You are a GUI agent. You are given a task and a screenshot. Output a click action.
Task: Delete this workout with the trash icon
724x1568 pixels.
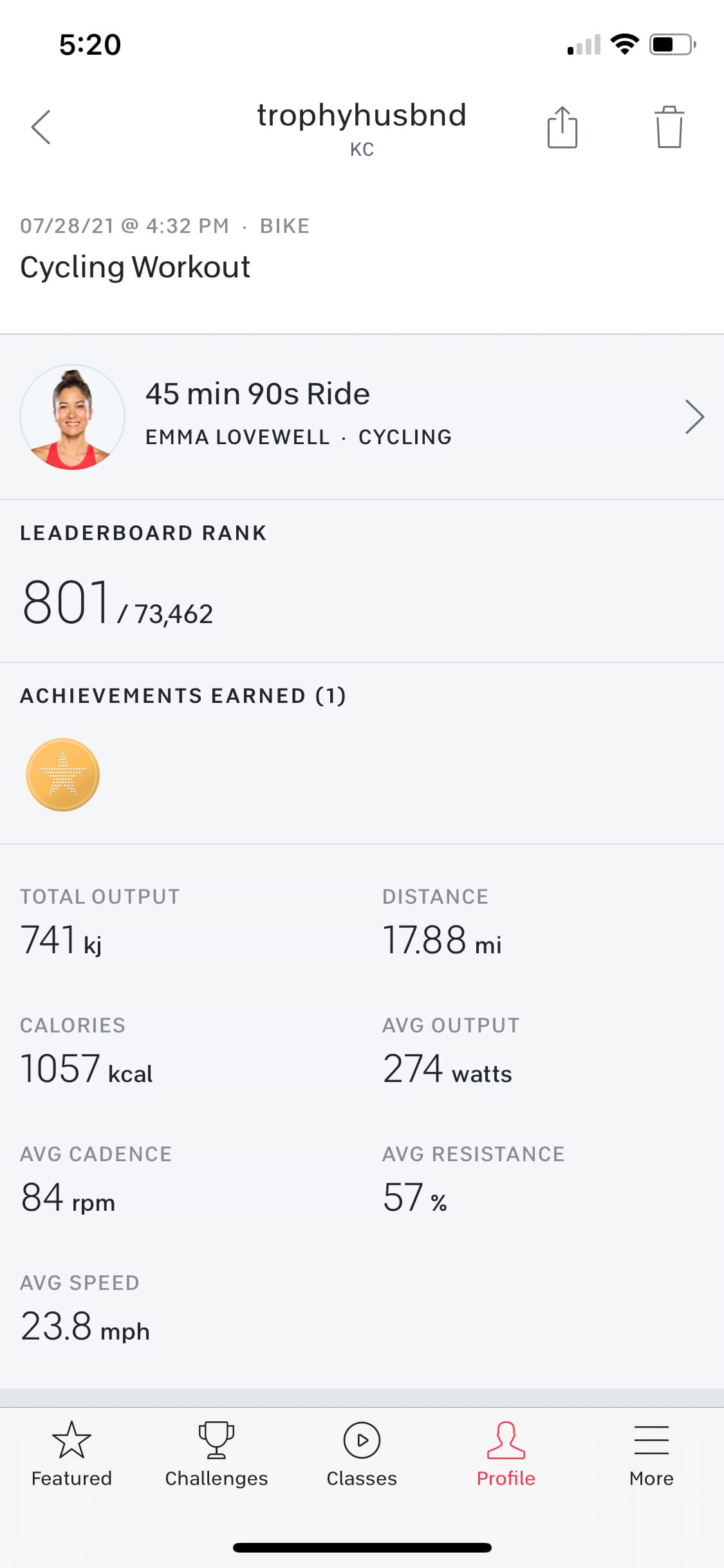click(669, 127)
